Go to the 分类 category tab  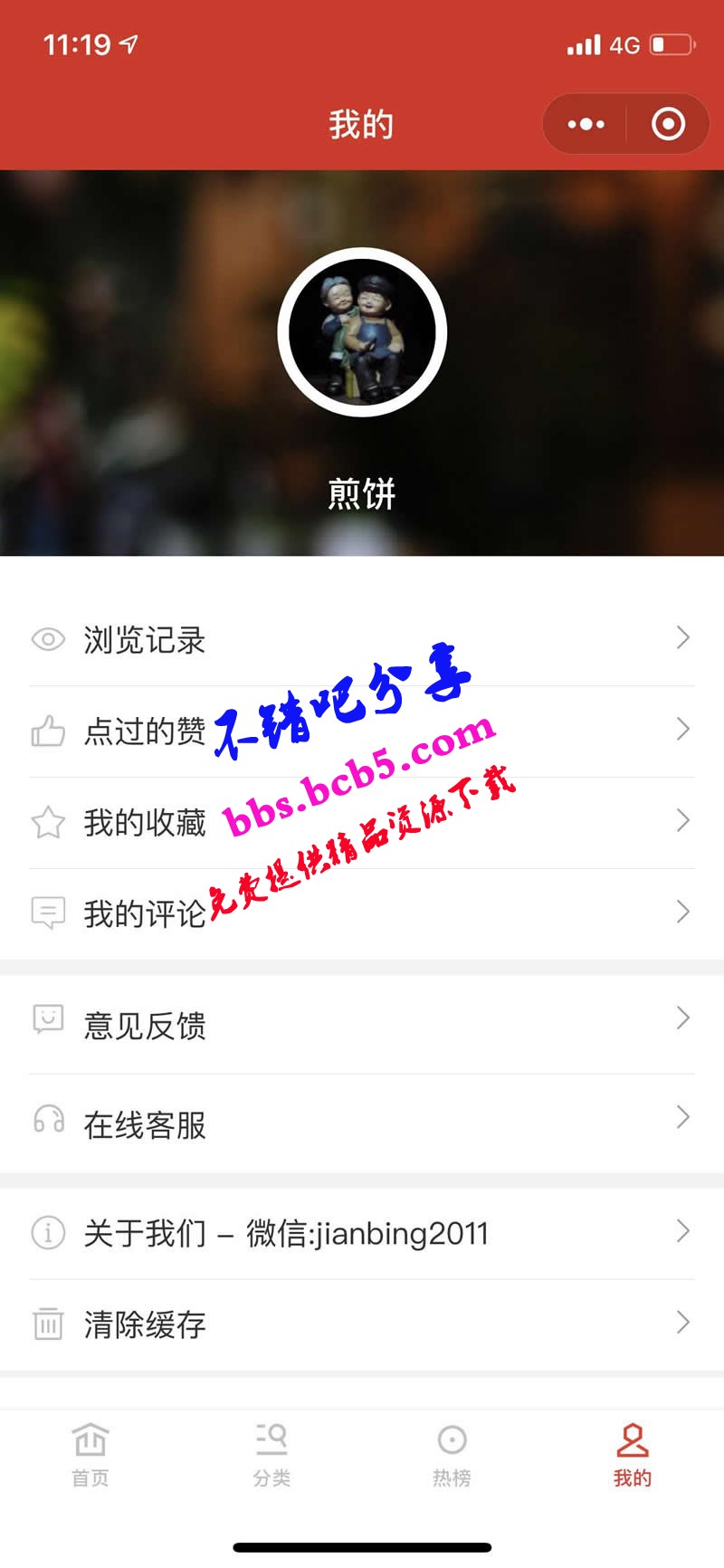[271, 1454]
